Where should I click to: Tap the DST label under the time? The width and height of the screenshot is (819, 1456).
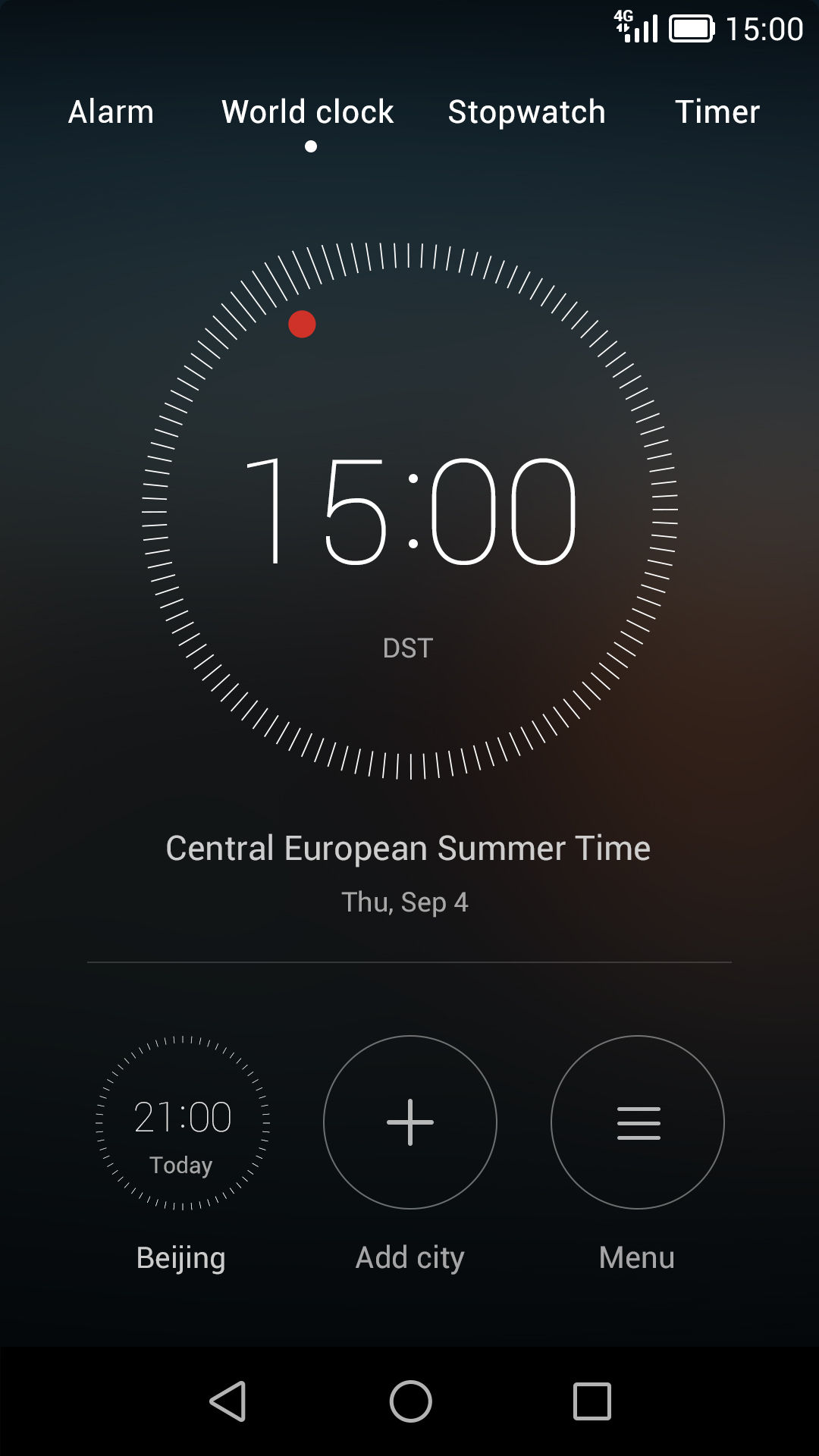tap(408, 647)
